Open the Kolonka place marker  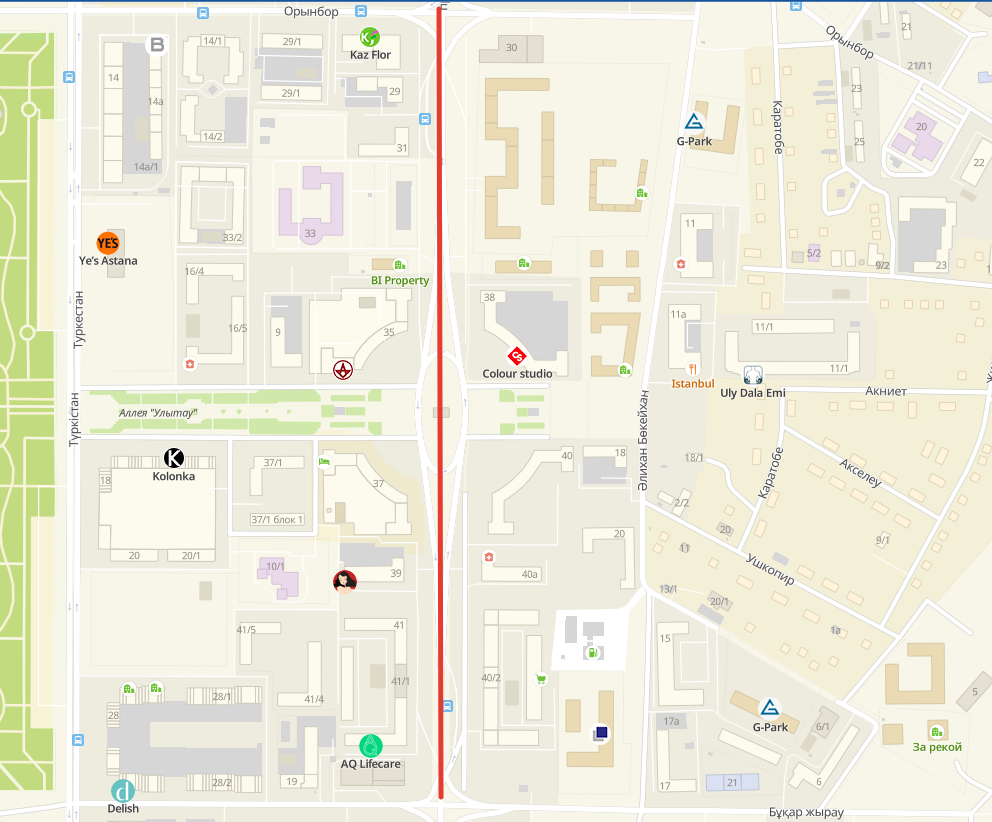pyautogui.click(x=173, y=458)
